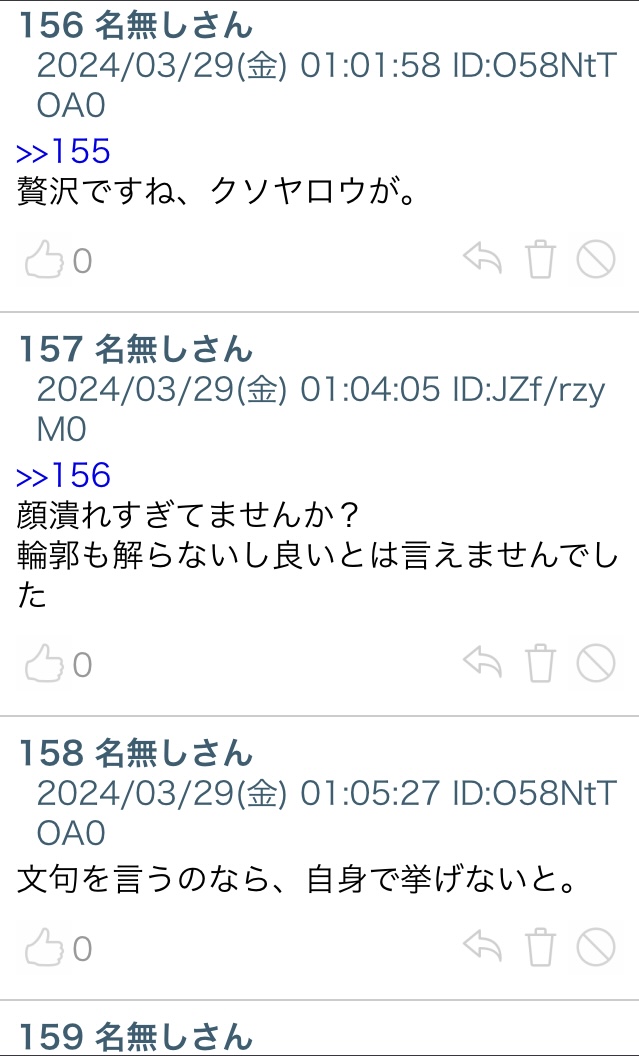Viewport: 639px width, 1056px height.
Task: Block post 156 with the ban icon
Action: [x=596, y=260]
